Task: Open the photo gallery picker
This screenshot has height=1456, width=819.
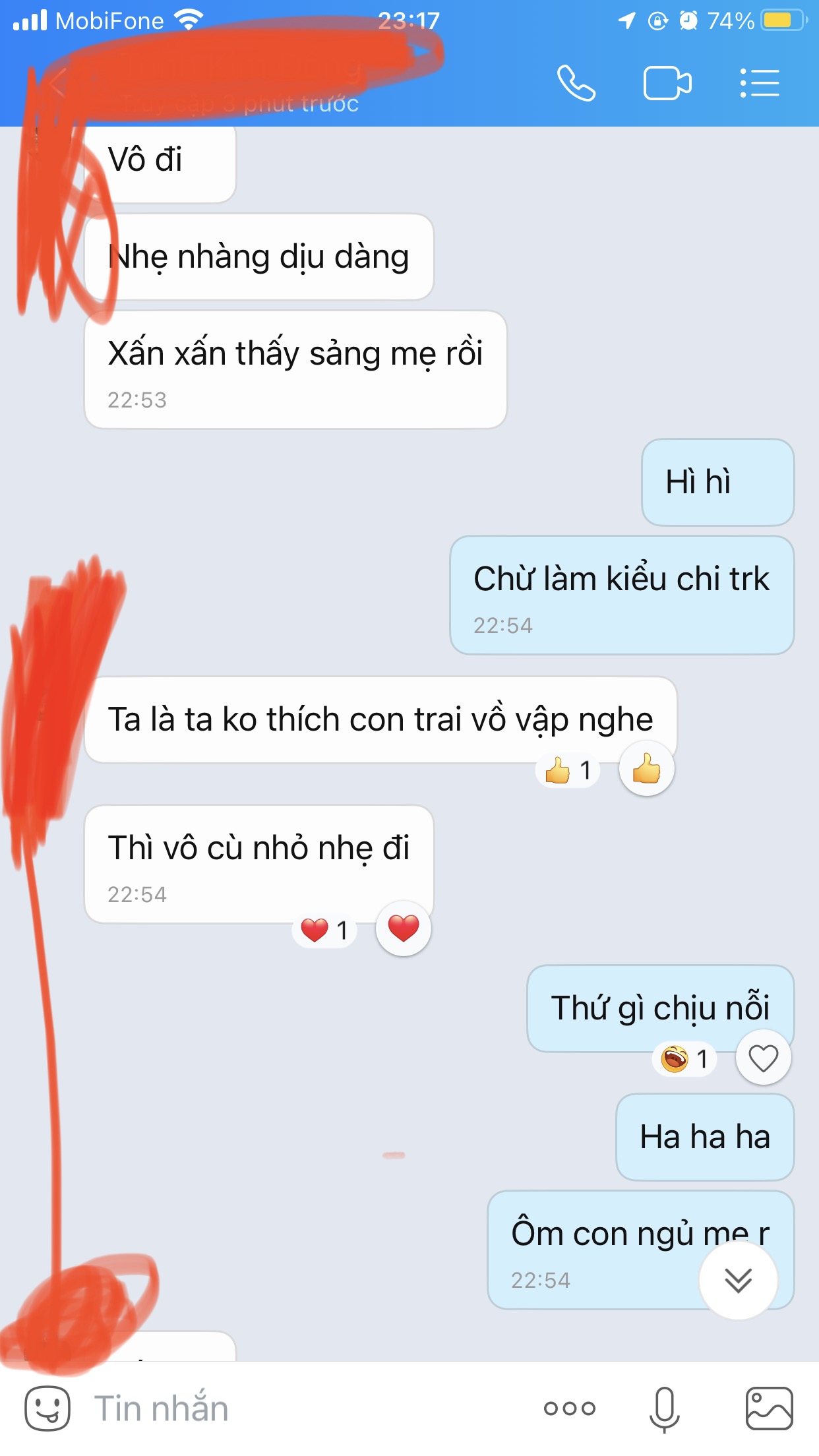Action: pyautogui.click(x=769, y=1409)
